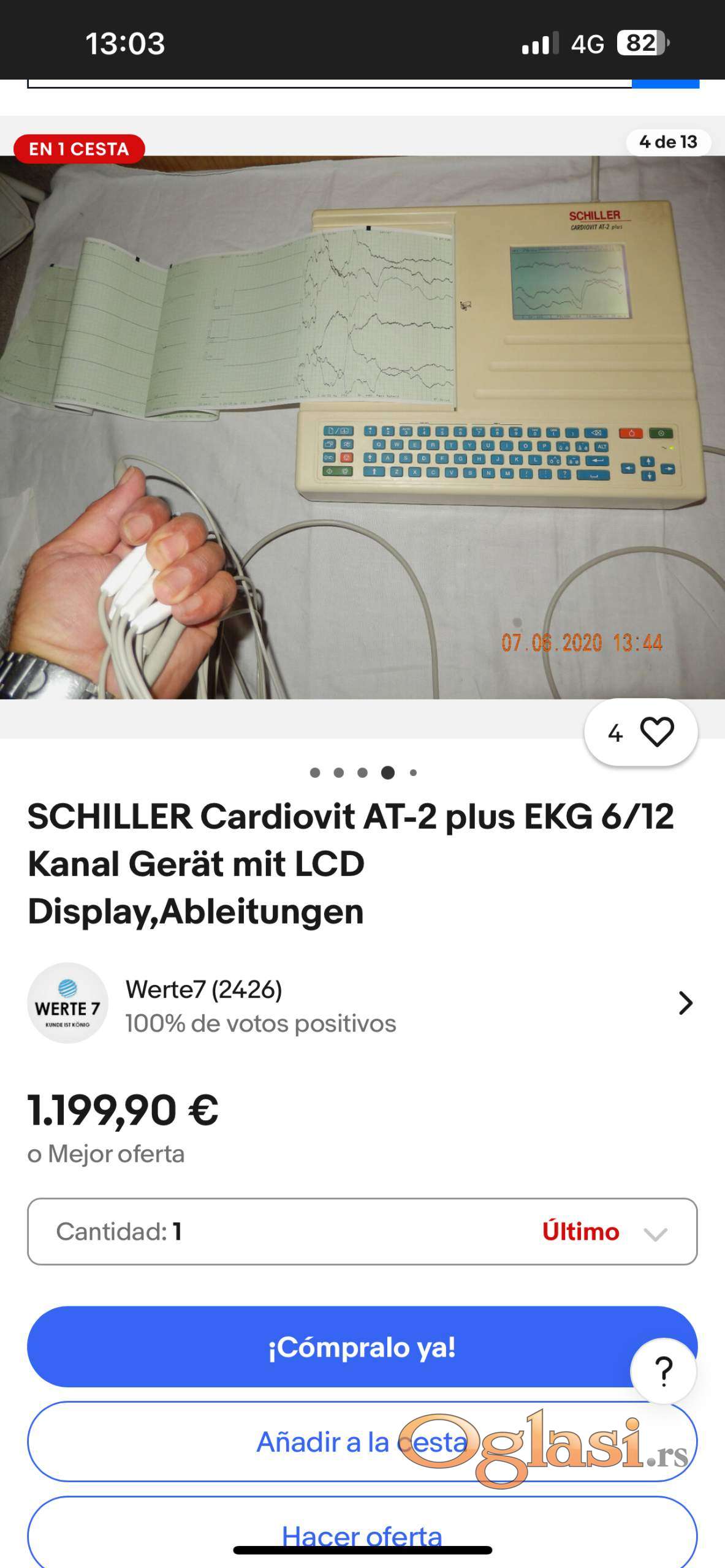This screenshot has height=1568, width=725.
Task: Expand the Cantidad quantity dropdown
Action: click(x=362, y=1231)
